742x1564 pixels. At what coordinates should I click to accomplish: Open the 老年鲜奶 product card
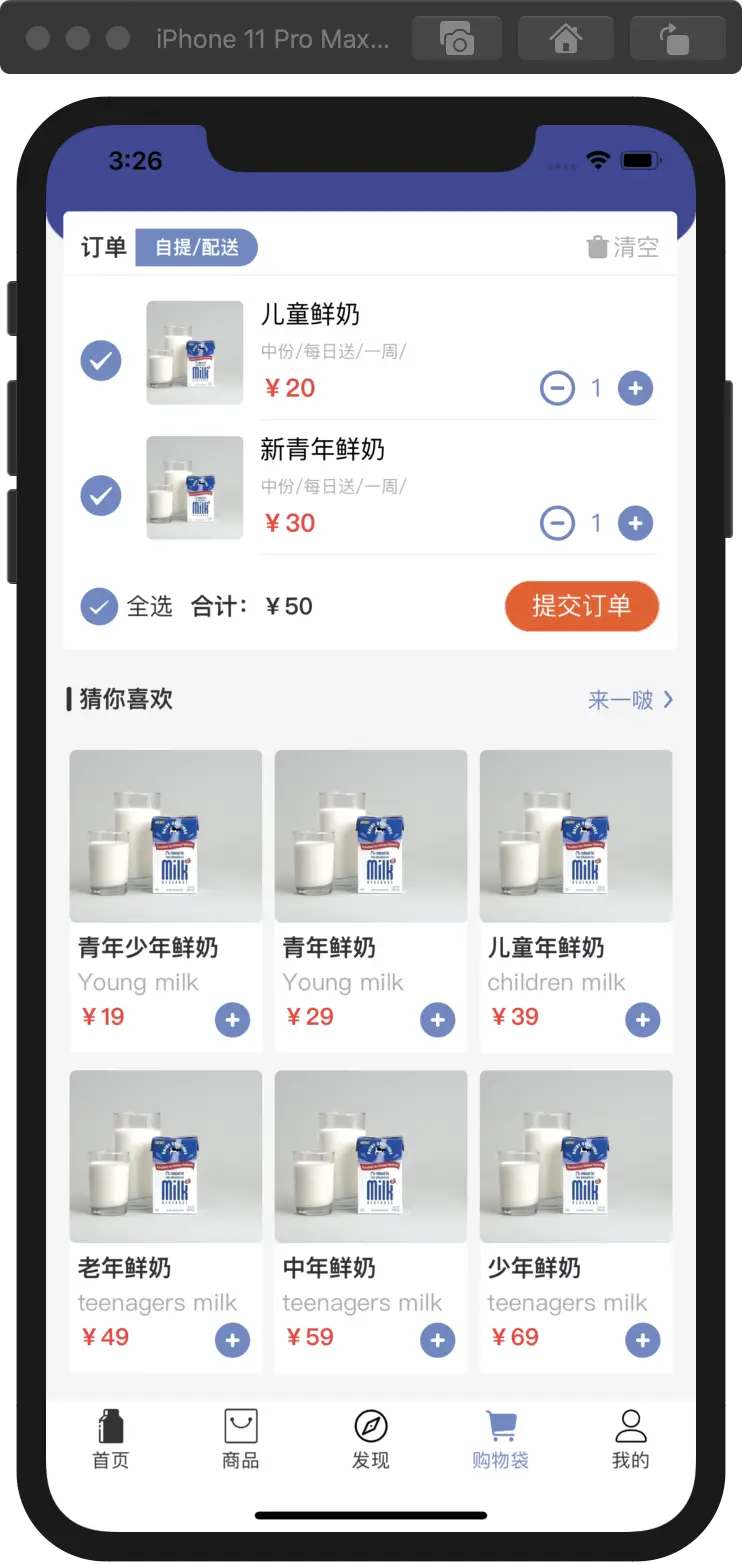click(166, 1221)
